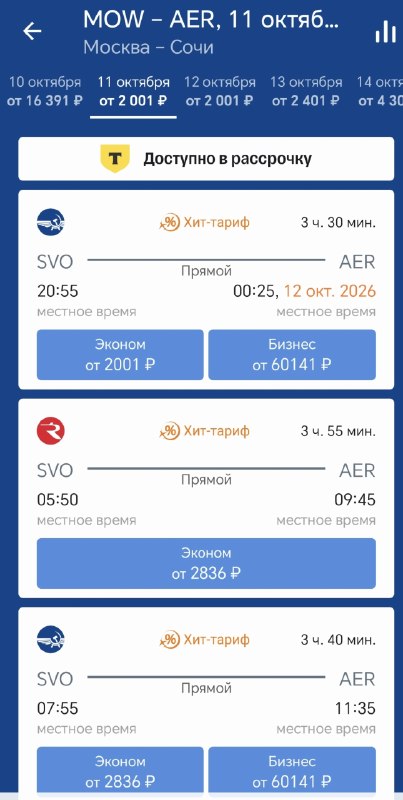Select Эконом fare on the 07:55 flight
The height and width of the screenshot is (800, 403).
pyautogui.click(x=120, y=771)
